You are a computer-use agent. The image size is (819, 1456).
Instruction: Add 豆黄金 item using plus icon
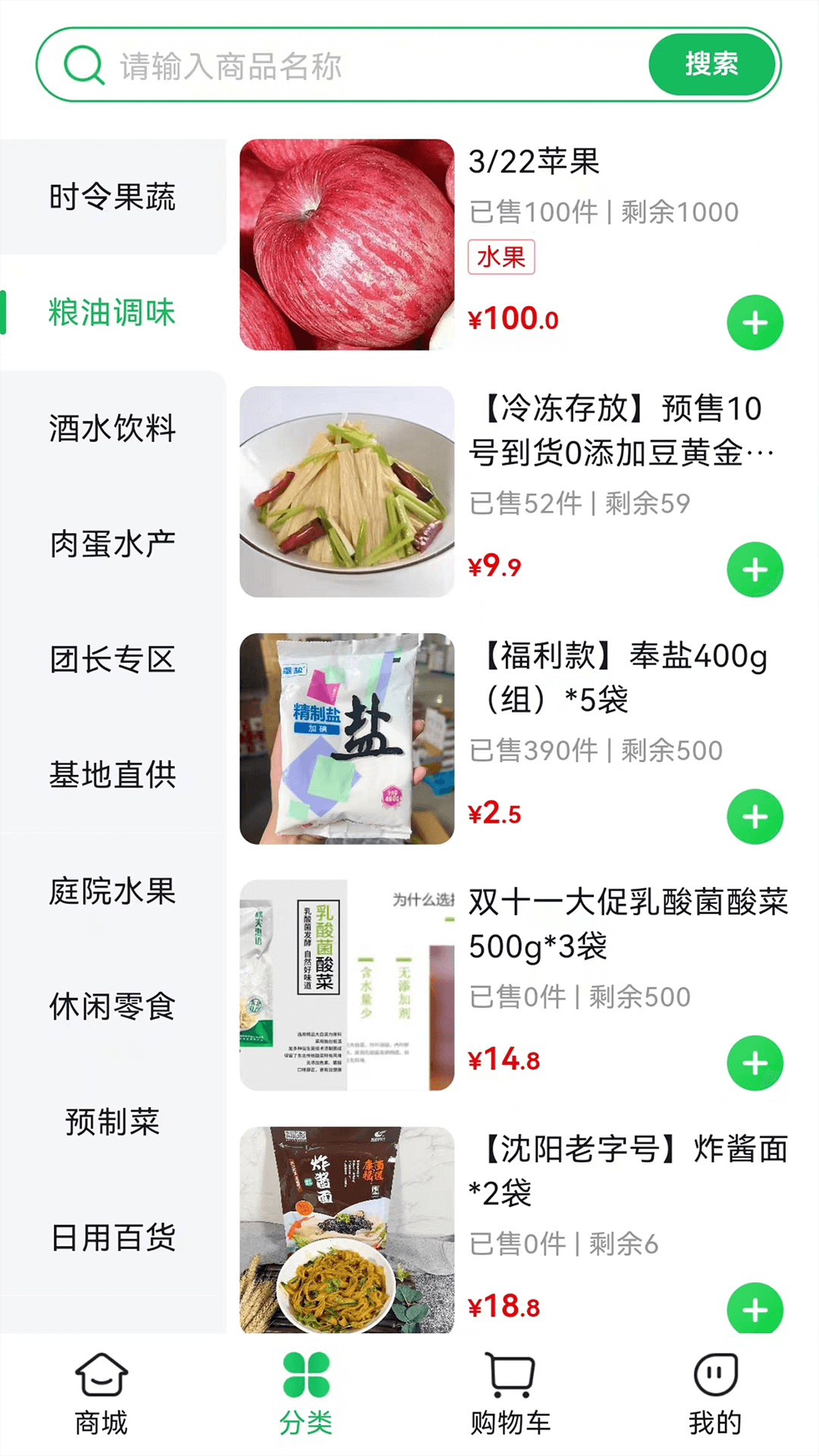pos(755,570)
